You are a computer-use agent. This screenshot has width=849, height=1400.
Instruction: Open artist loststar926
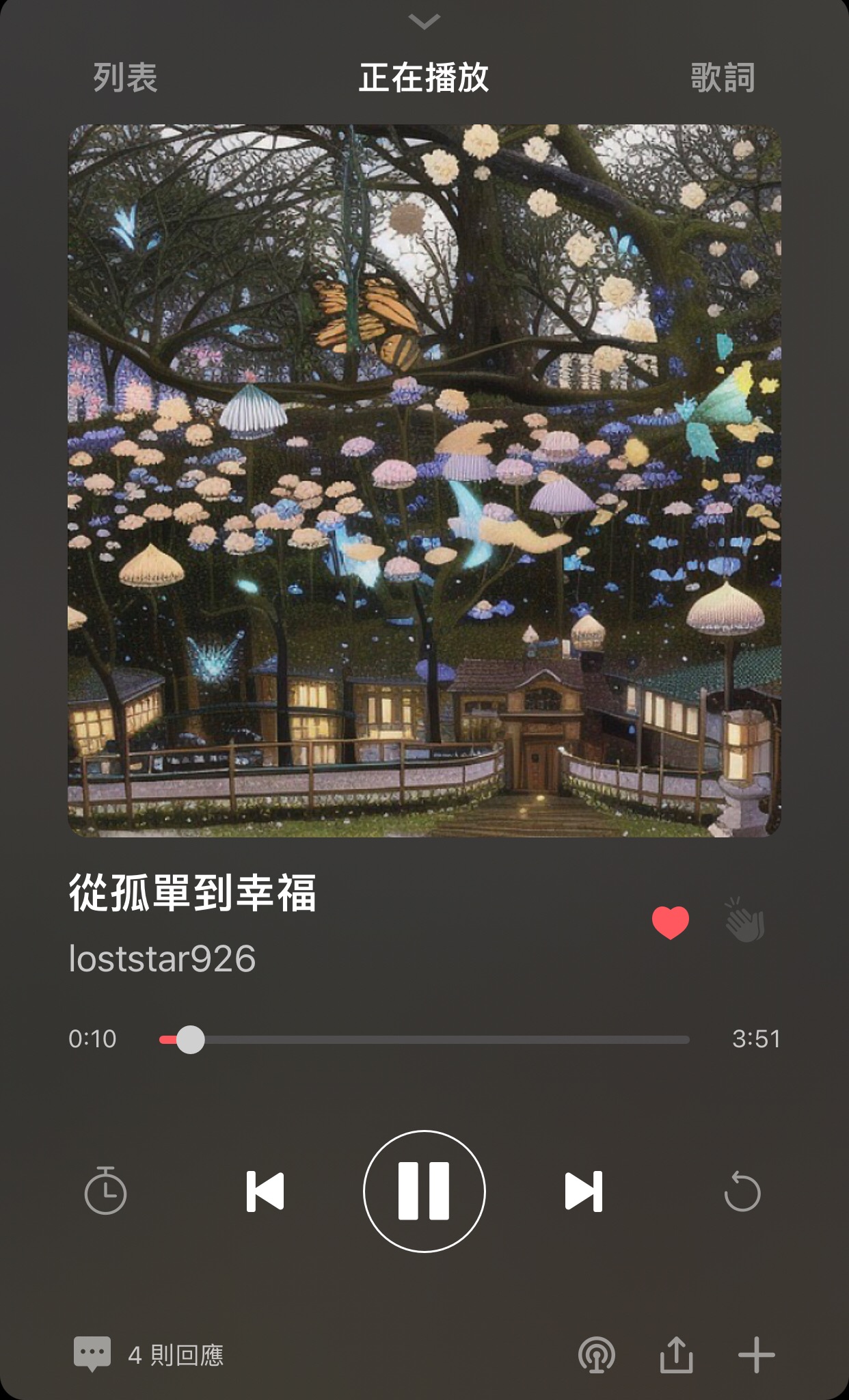163,958
